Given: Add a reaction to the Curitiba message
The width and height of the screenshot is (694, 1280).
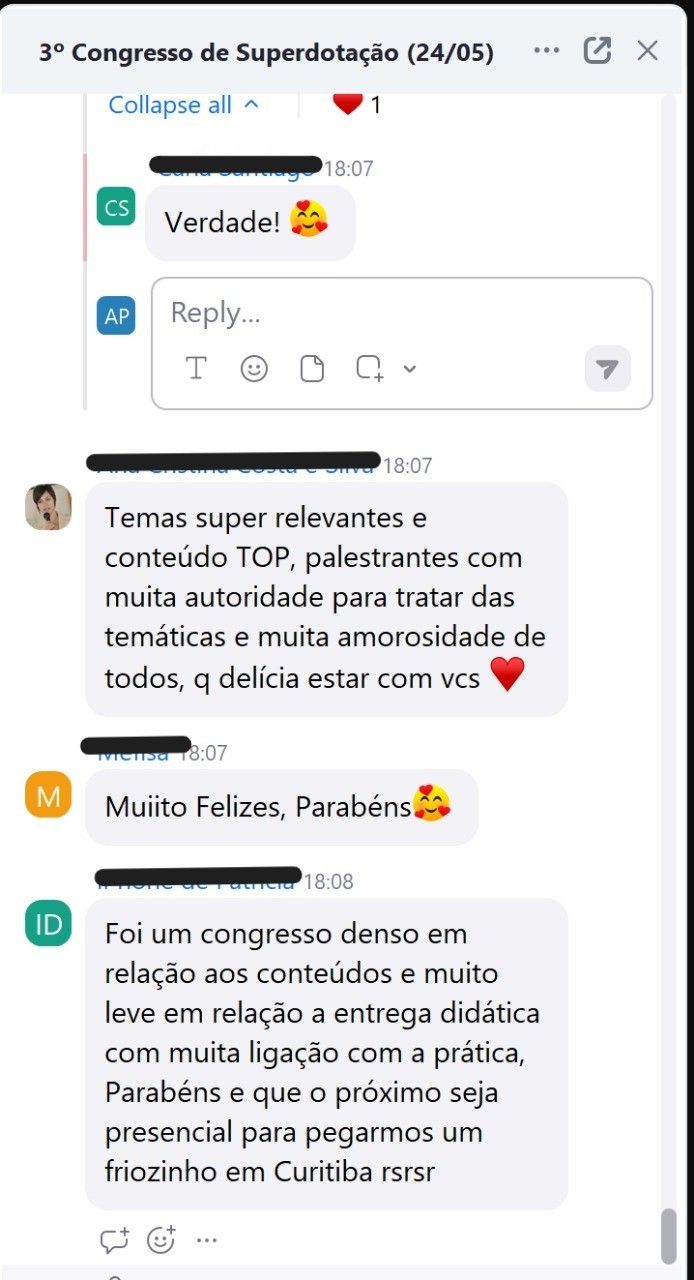Looking at the screenshot, I should [x=161, y=1241].
